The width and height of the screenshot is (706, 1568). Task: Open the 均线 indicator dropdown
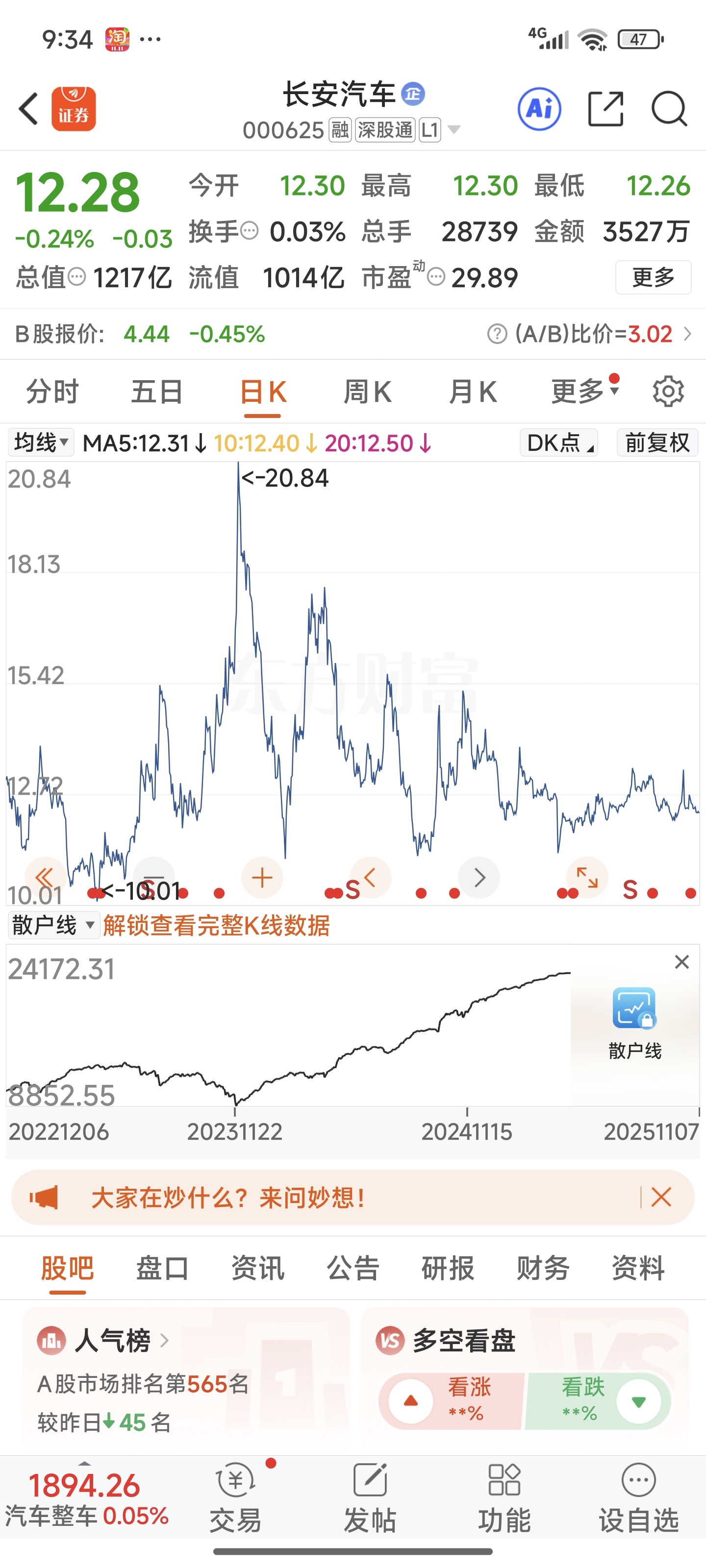41,442
